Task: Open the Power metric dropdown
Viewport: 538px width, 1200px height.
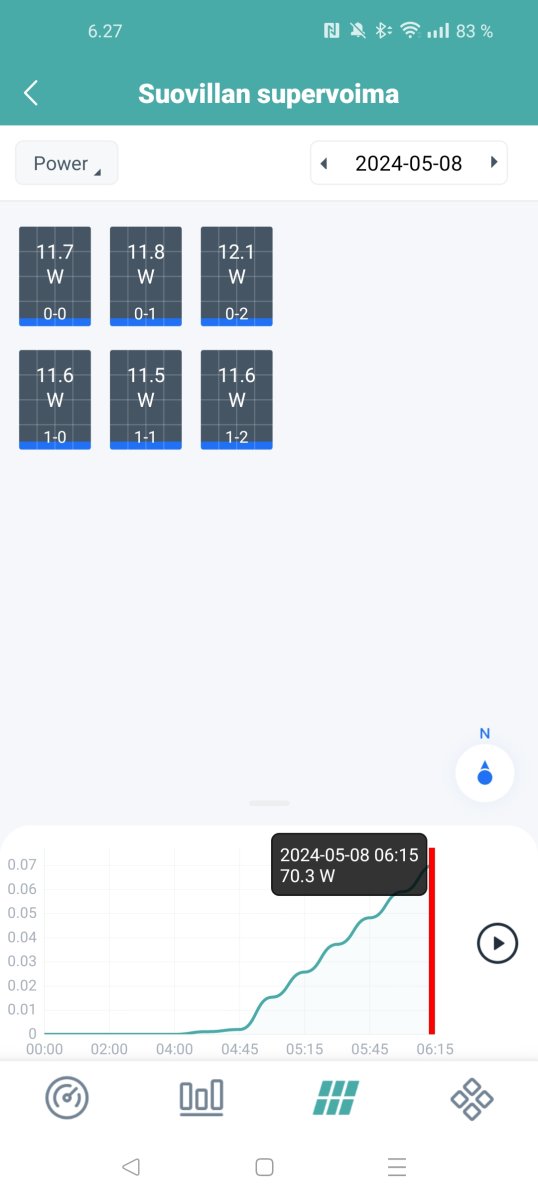Action: [x=67, y=163]
